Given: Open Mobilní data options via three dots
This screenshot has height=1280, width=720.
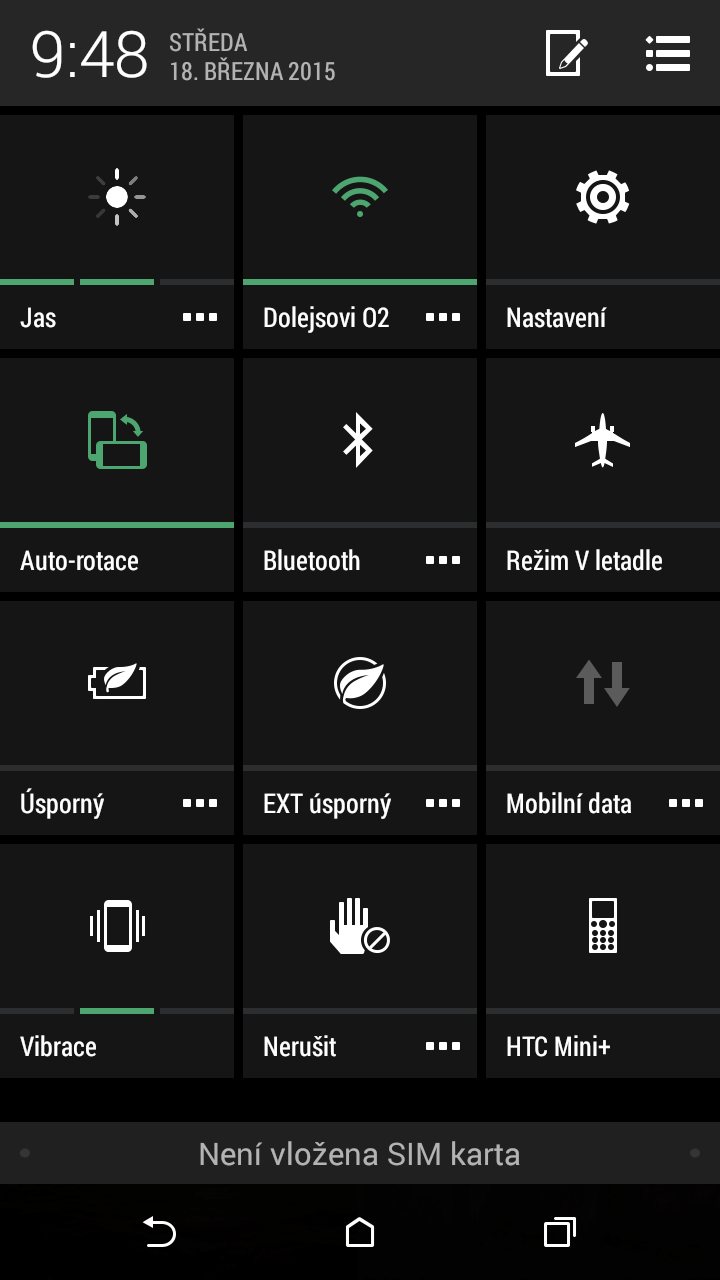Looking at the screenshot, I should coord(686,804).
